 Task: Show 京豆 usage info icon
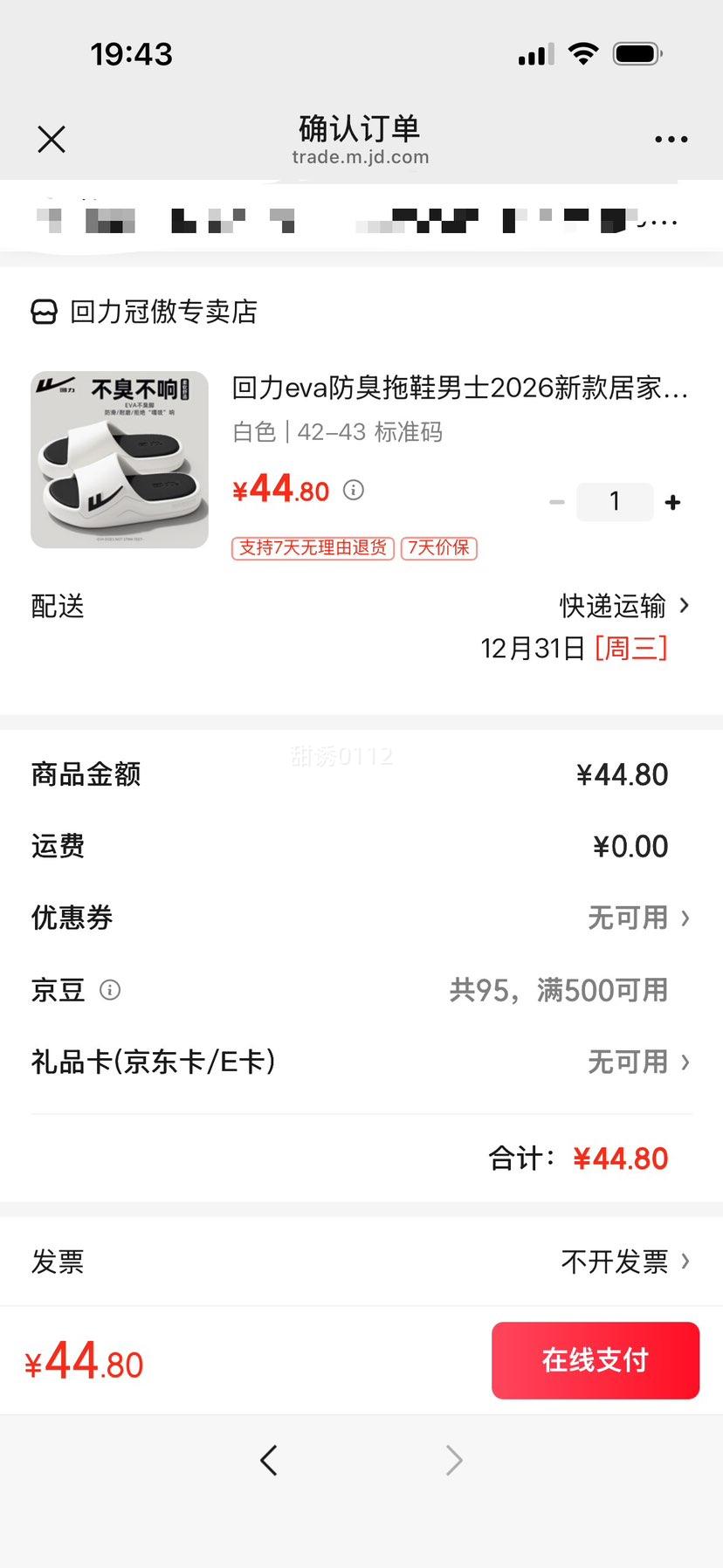click(110, 990)
